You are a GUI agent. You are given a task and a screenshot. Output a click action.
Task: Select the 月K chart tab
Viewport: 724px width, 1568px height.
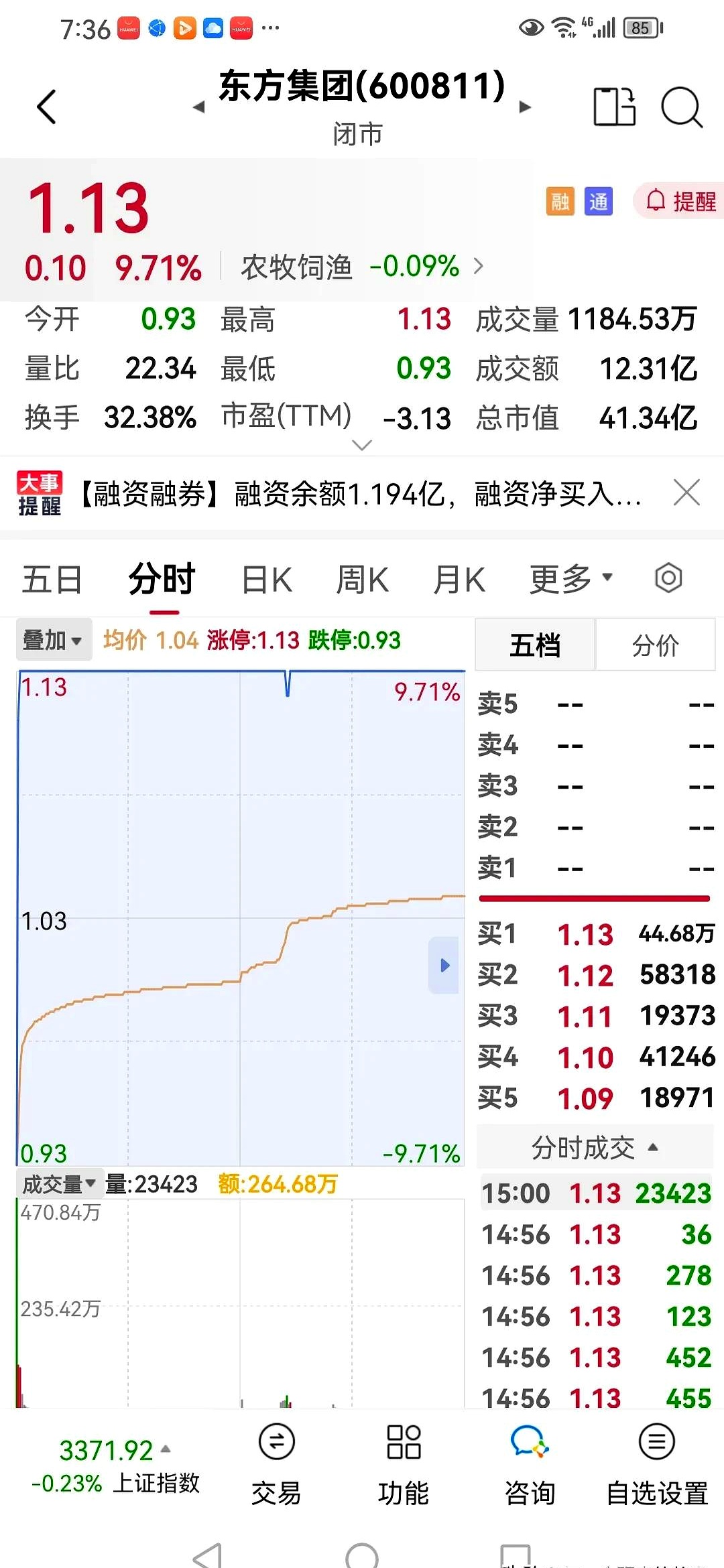point(459,580)
